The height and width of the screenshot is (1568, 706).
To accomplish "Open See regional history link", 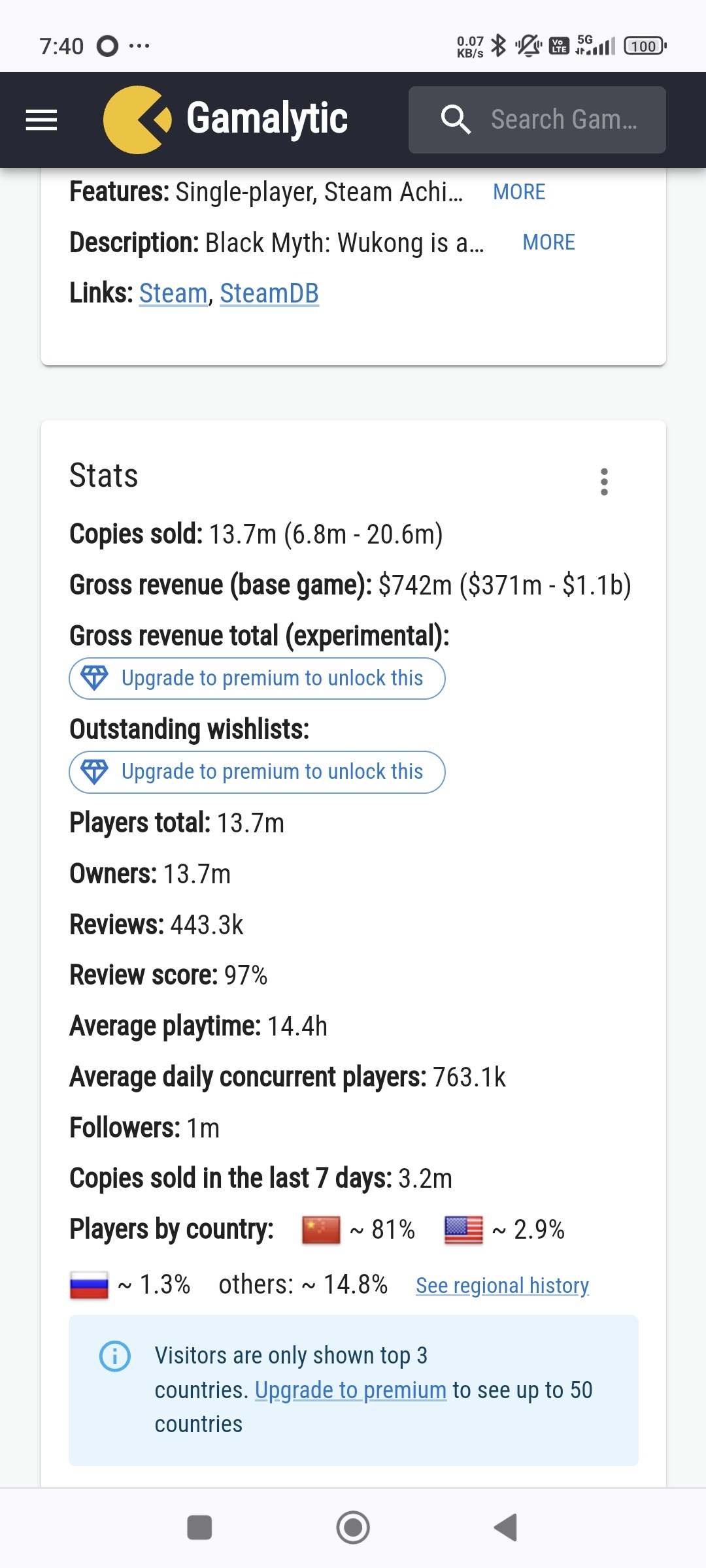I will pos(502,1285).
